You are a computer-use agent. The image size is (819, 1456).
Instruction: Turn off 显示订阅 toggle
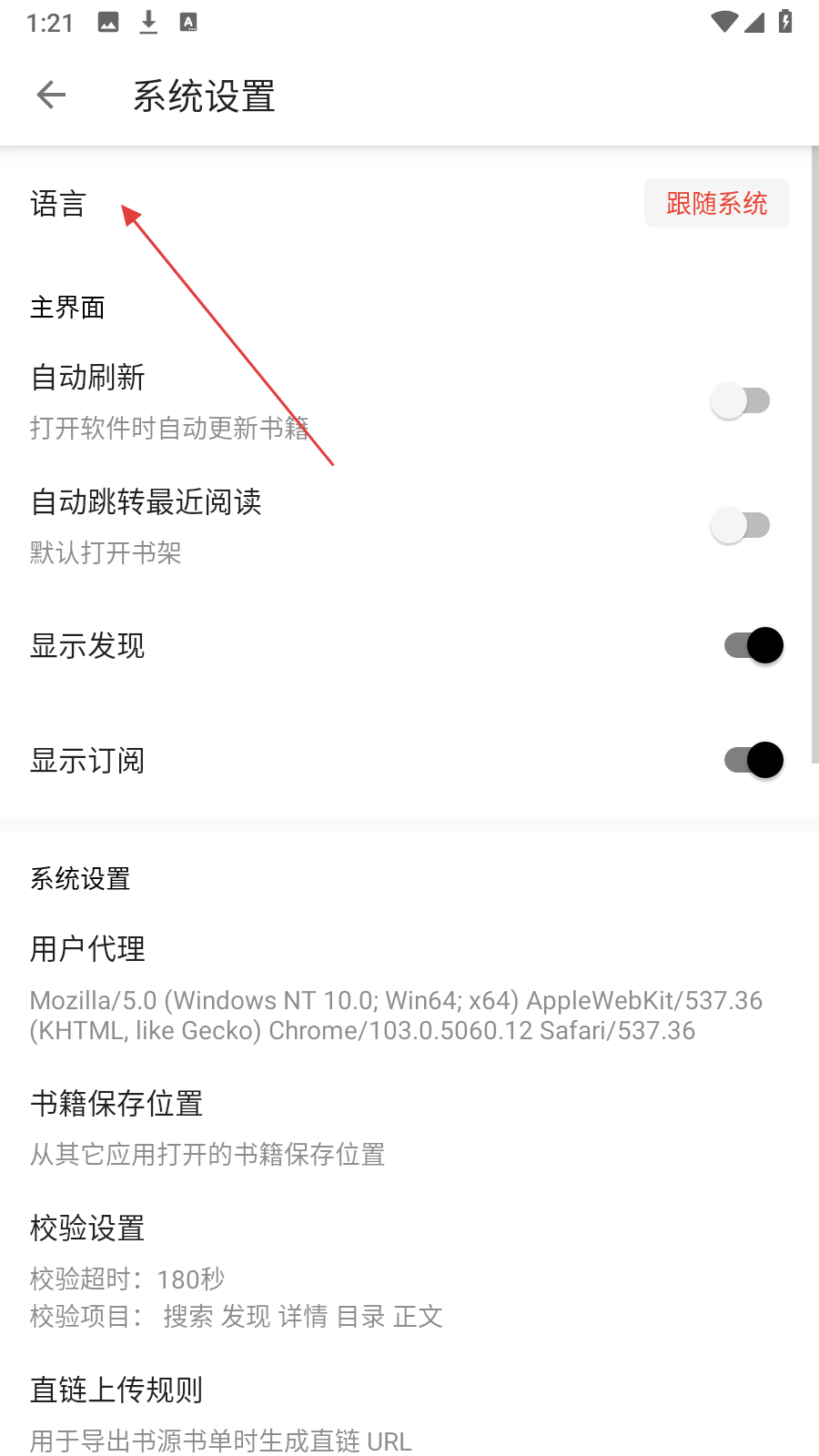(753, 760)
